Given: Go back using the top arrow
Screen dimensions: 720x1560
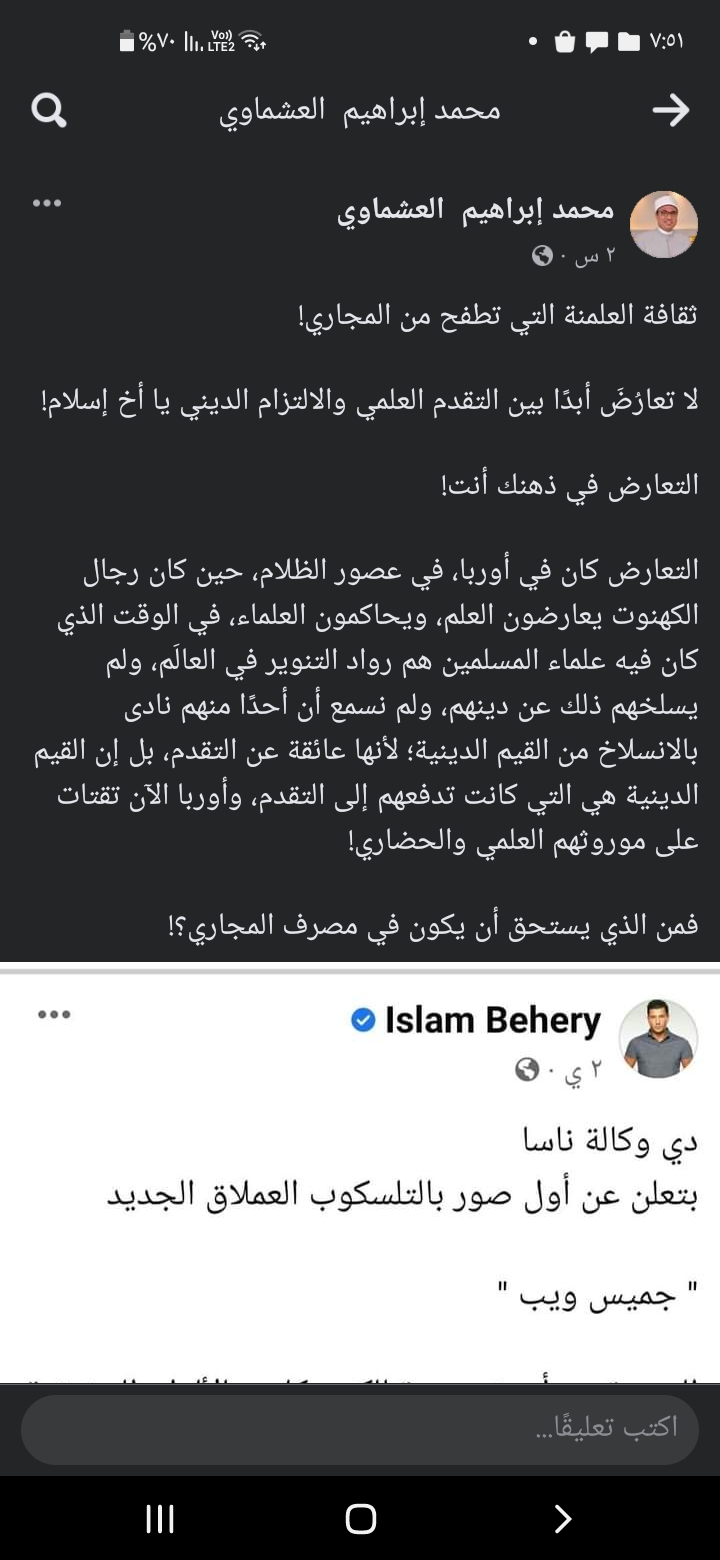Looking at the screenshot, I should pyautogui.click(x=671, y=110).
